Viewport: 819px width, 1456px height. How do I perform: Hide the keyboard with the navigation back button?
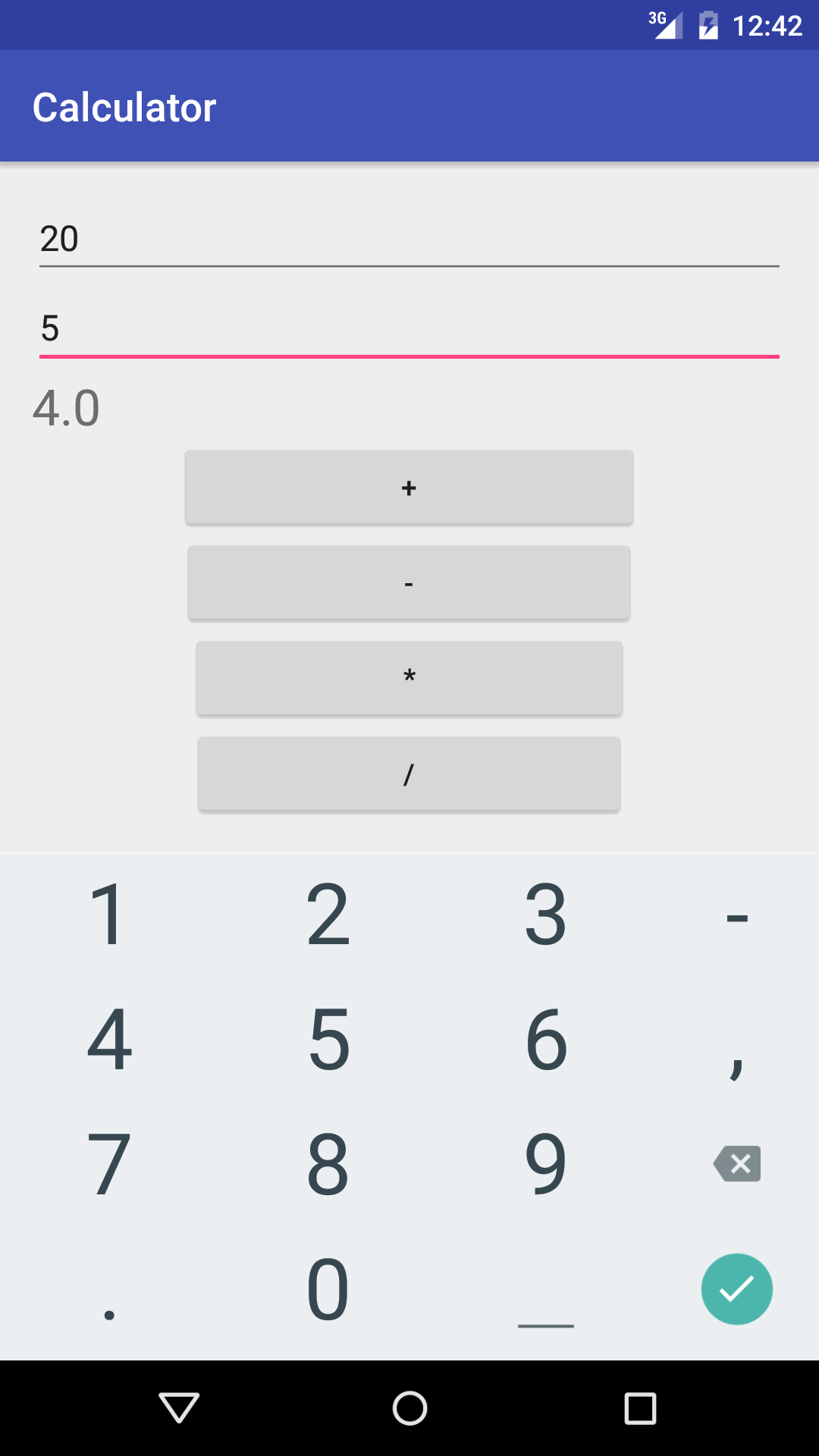point(179,1408)
